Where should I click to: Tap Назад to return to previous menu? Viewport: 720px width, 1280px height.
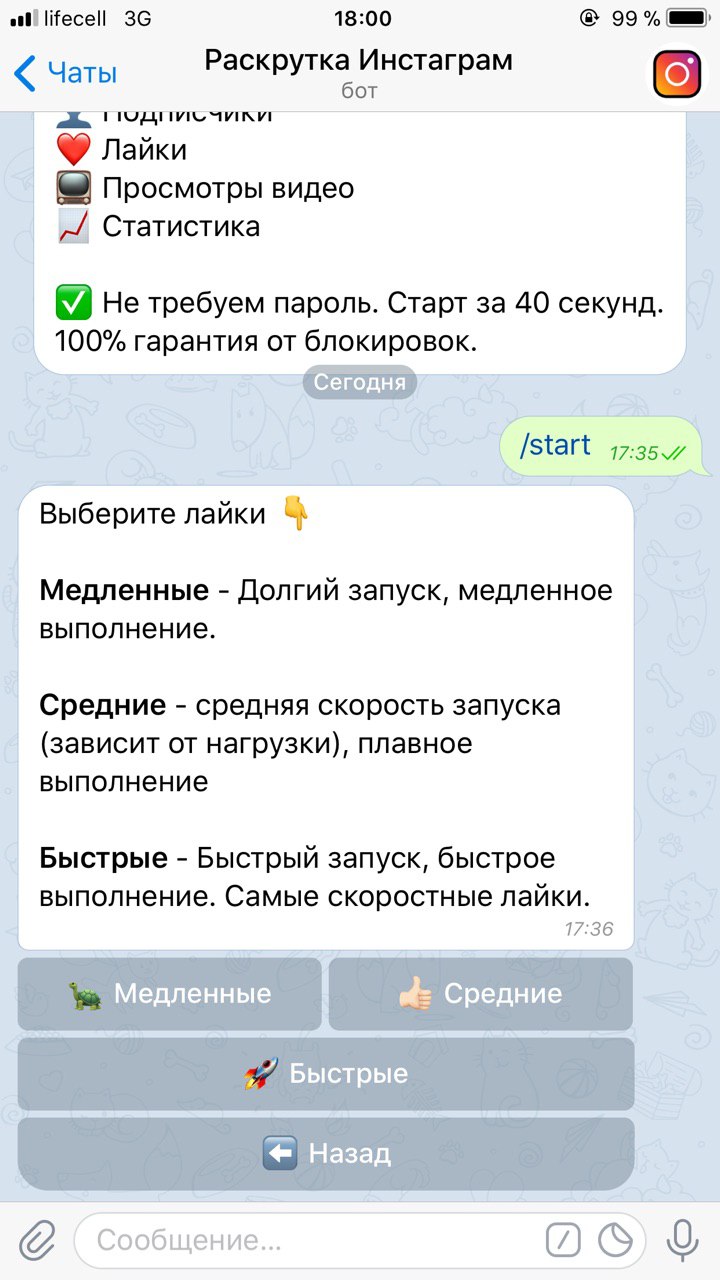pos(326,1153)
